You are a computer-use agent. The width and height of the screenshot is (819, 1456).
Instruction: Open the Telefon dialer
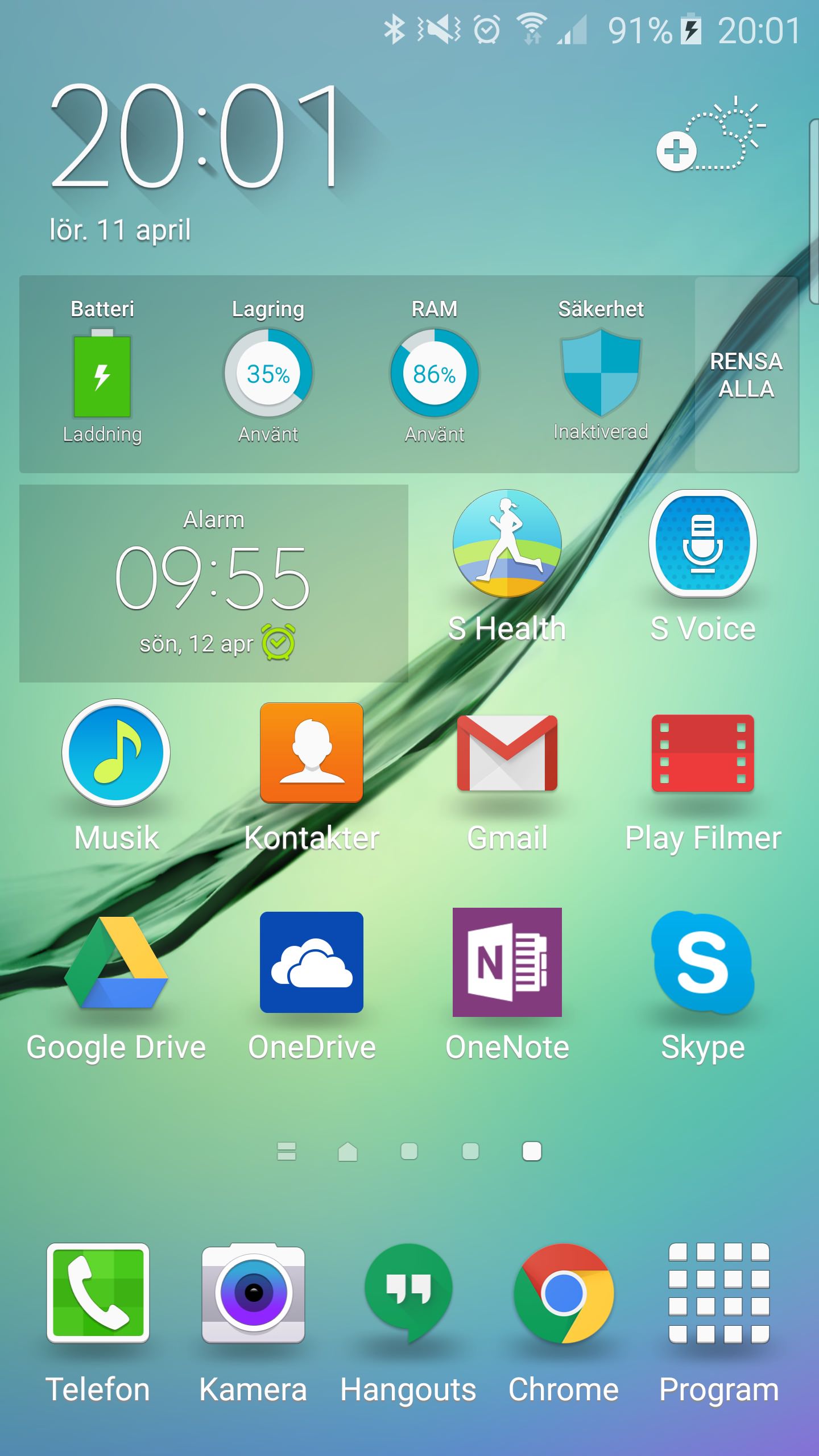pos(98,1293)
